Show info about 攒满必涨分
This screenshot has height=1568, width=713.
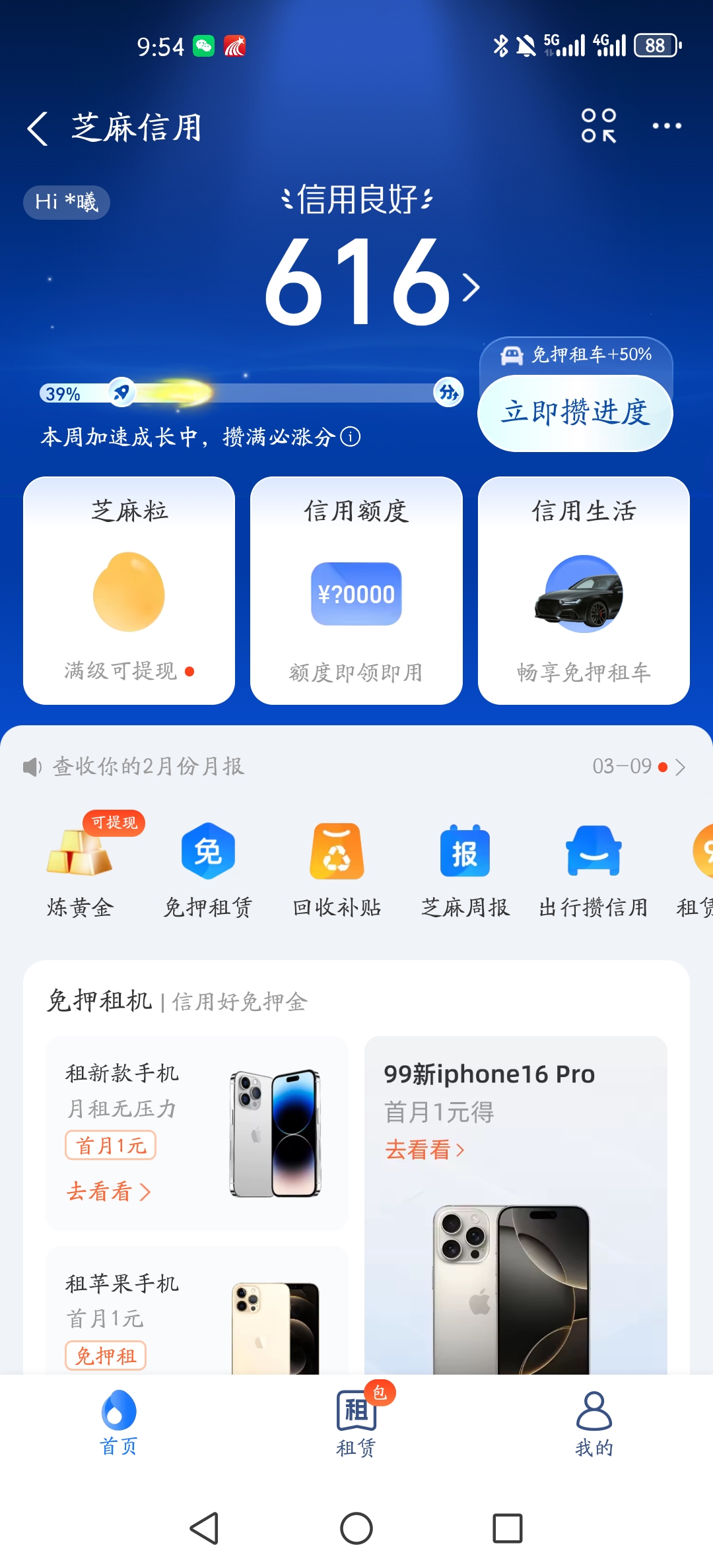click(351, 437)
